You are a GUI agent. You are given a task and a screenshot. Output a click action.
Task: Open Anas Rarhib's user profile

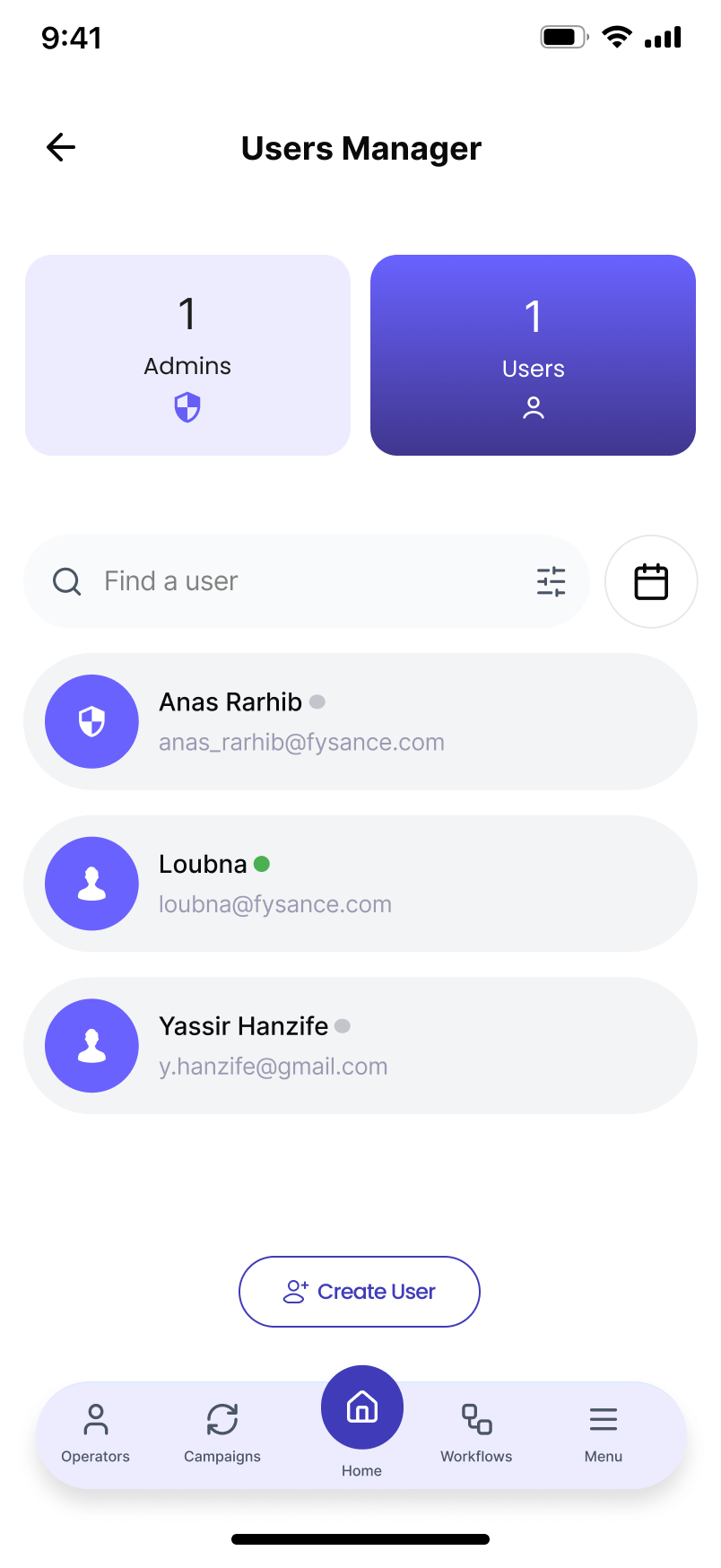point(360,721)
